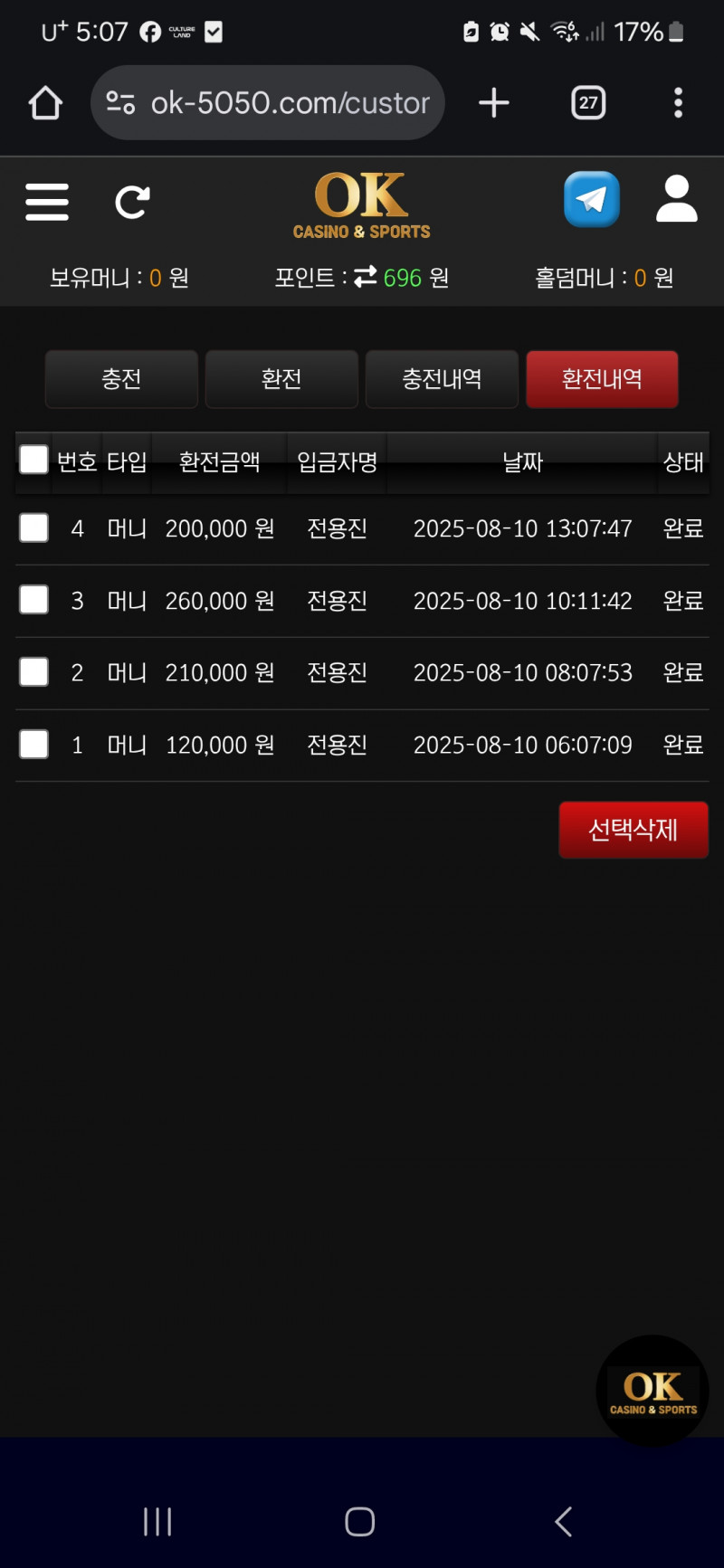The image size is (724, 1568).
Task: Open the browser overflow menu
Action: tap(678, 103)
